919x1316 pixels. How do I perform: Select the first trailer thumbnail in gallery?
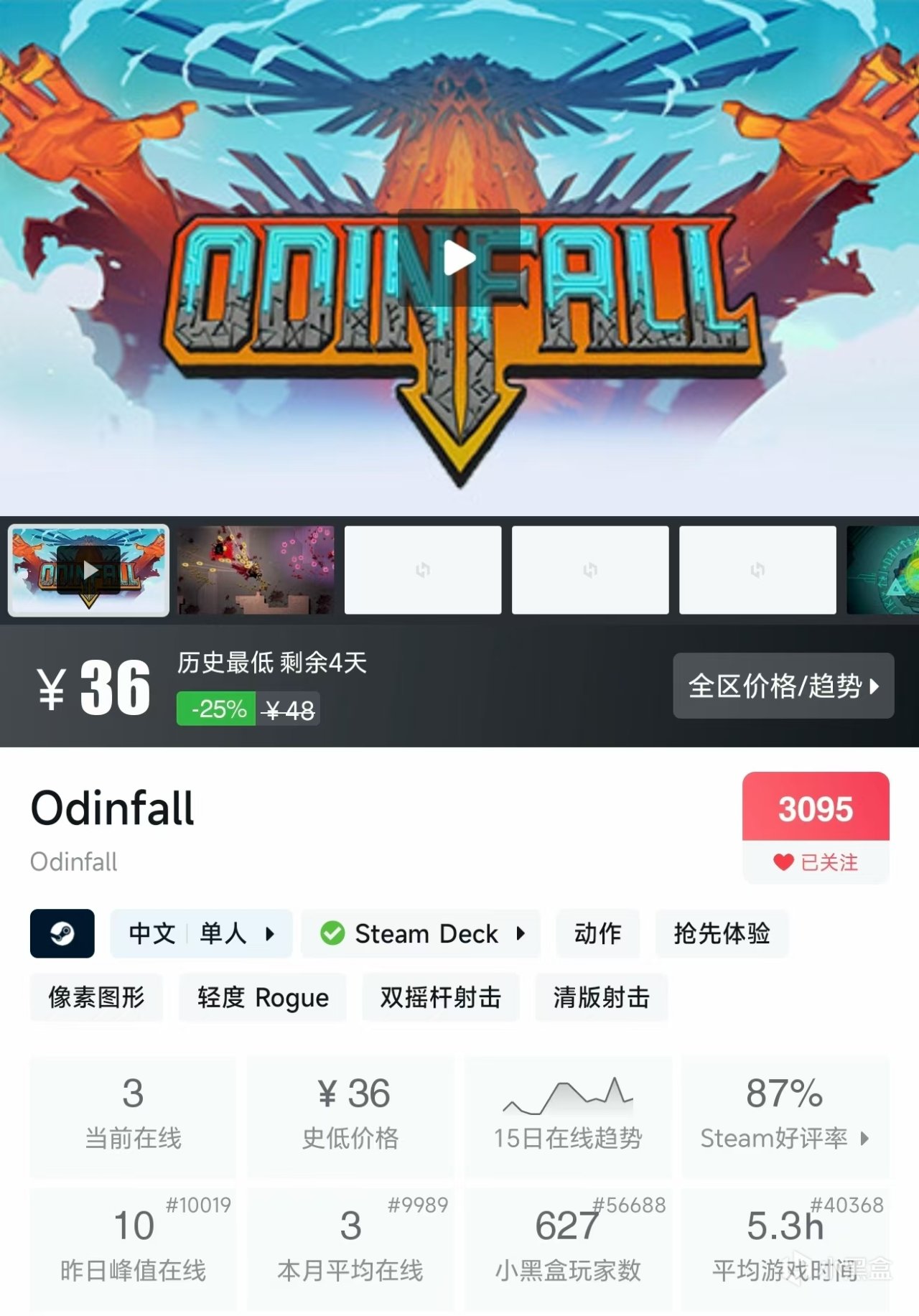tap(89, 570)
